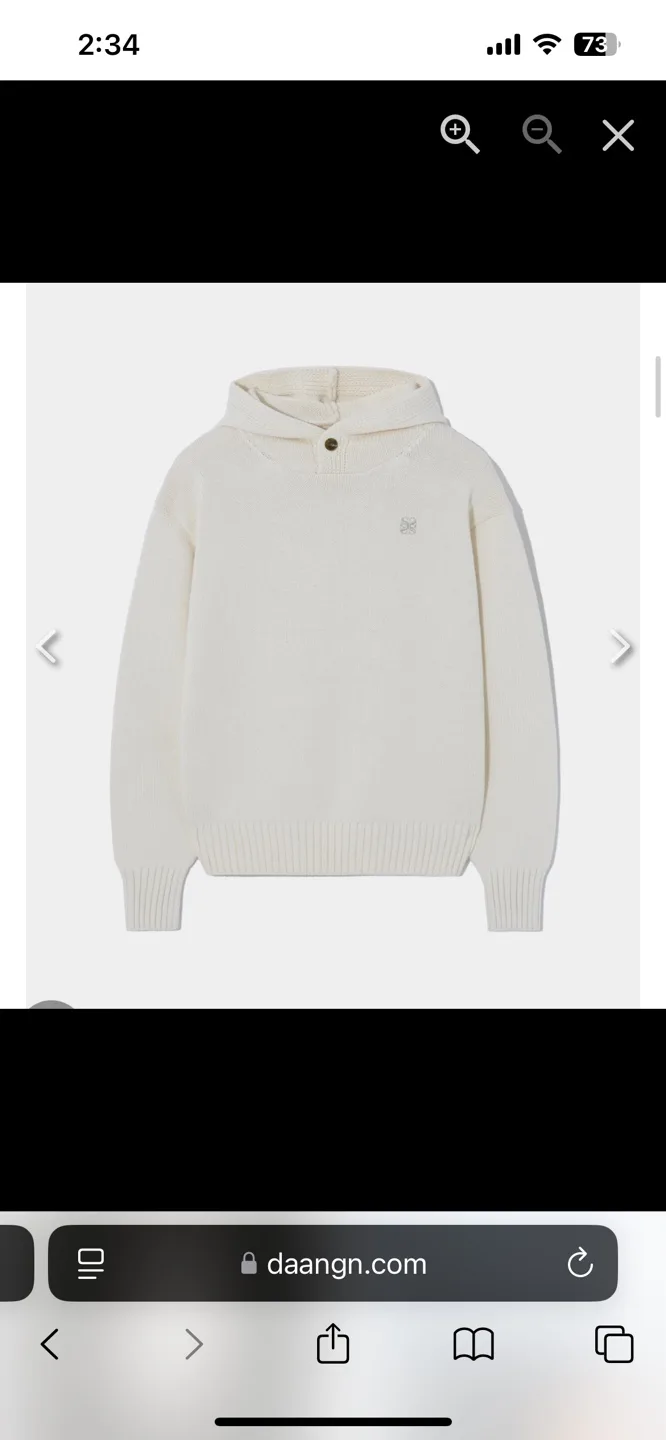Close the image viewer
The width and height of the screenshot is (666, 1440).
(618, 135)
